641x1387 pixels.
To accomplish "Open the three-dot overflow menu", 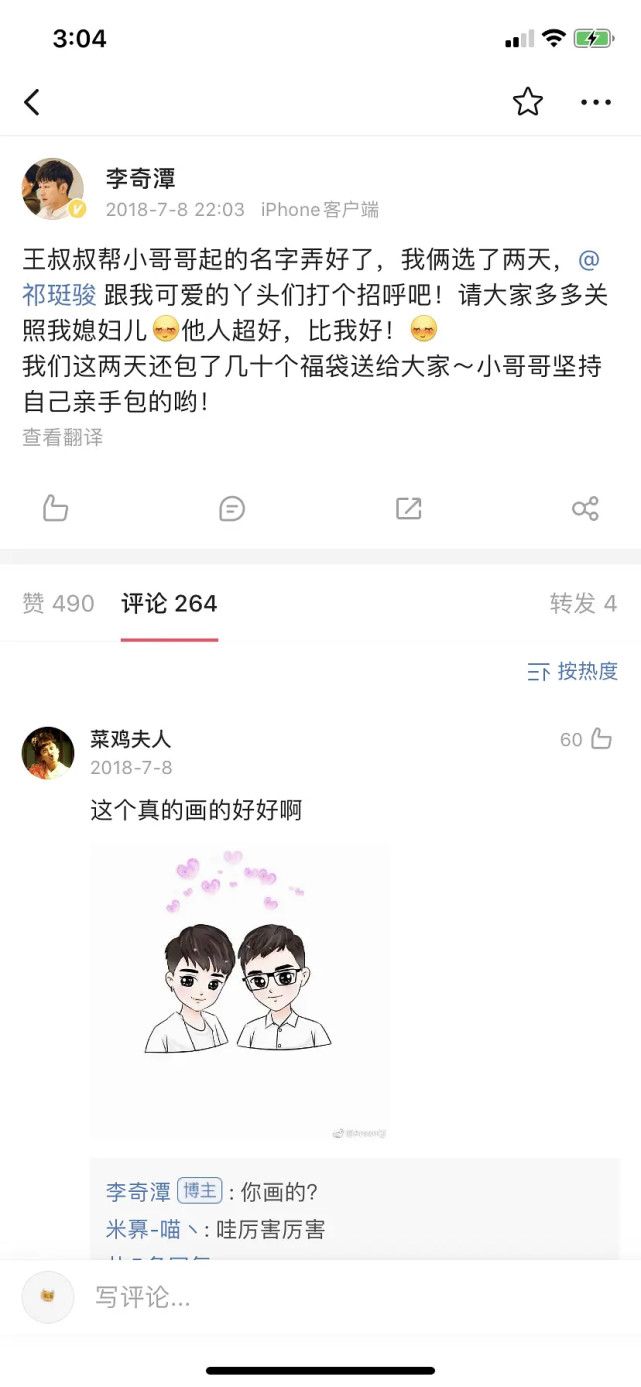I will click(x=596, y=102).
